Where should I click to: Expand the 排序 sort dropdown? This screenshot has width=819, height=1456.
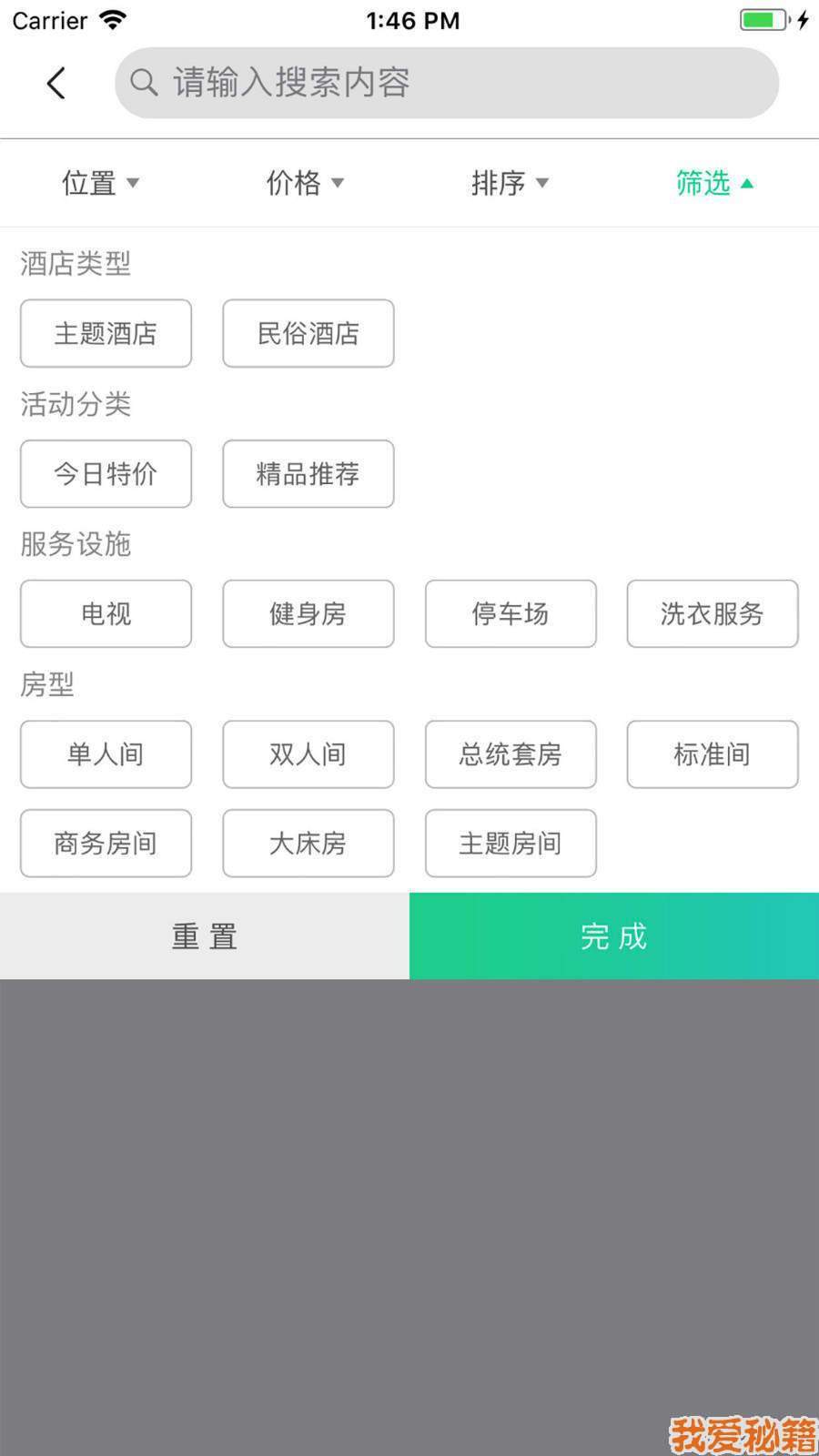[511, 183]
